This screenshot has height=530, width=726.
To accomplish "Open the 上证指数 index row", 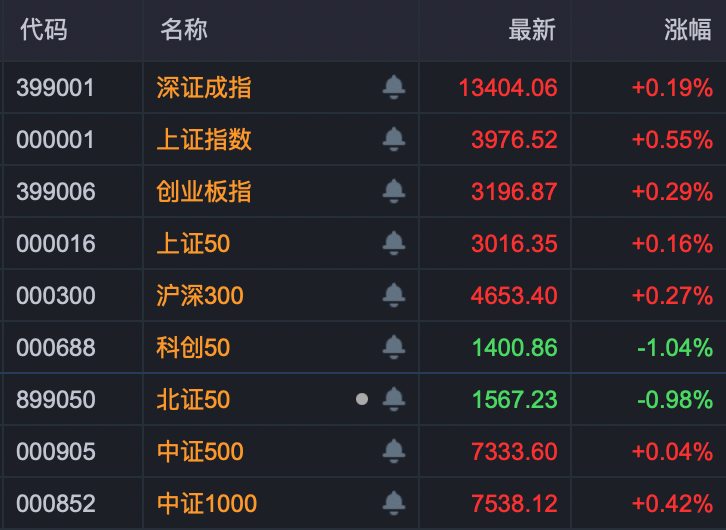I will point(204,140).
